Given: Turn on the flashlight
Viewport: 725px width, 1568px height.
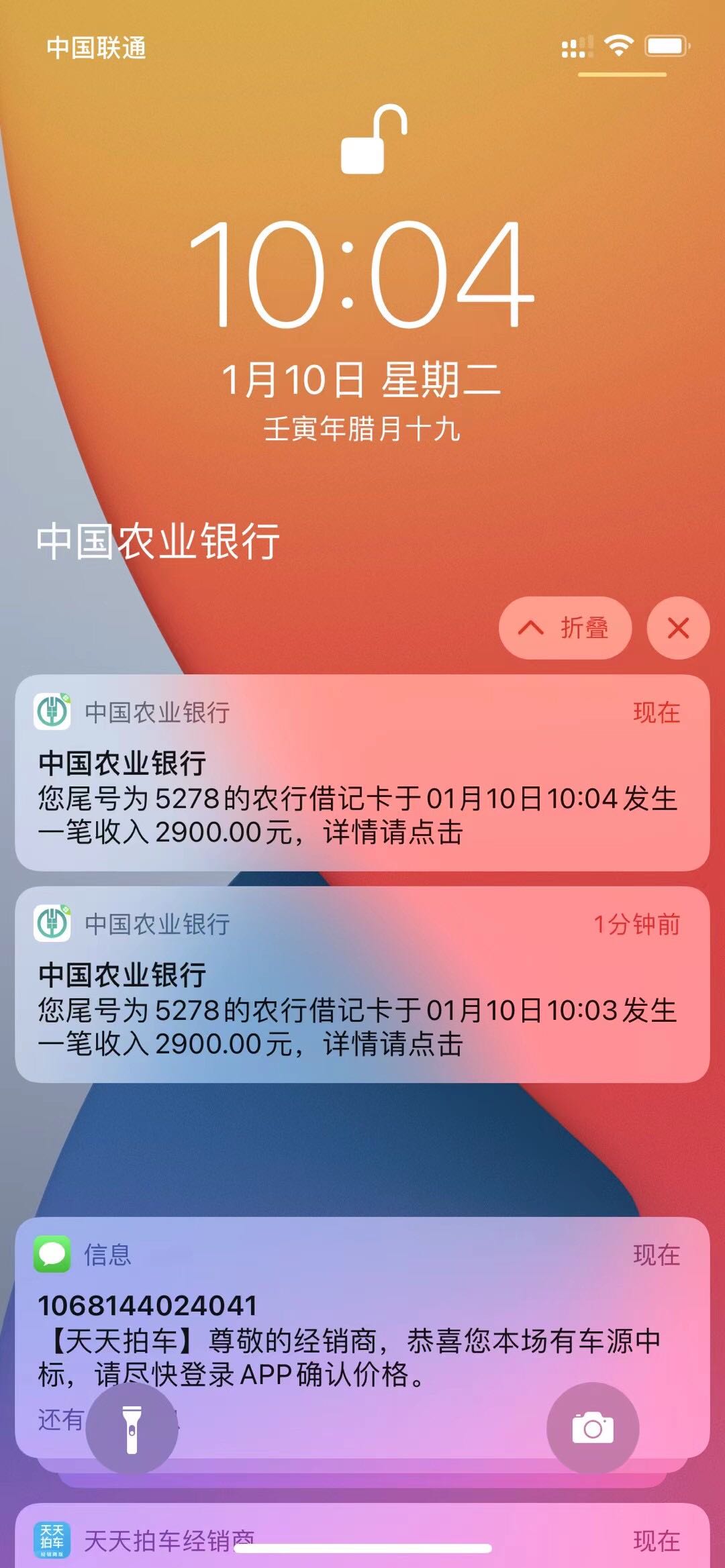Looking at the screenshot, I should (132, 1428).
